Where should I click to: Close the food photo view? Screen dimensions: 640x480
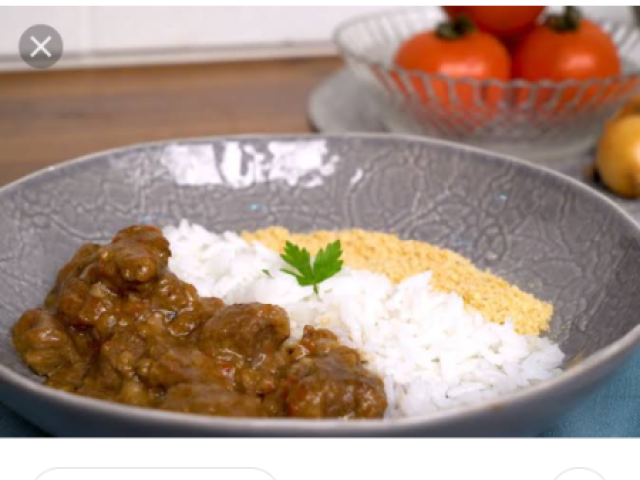[x=41, y=46]
